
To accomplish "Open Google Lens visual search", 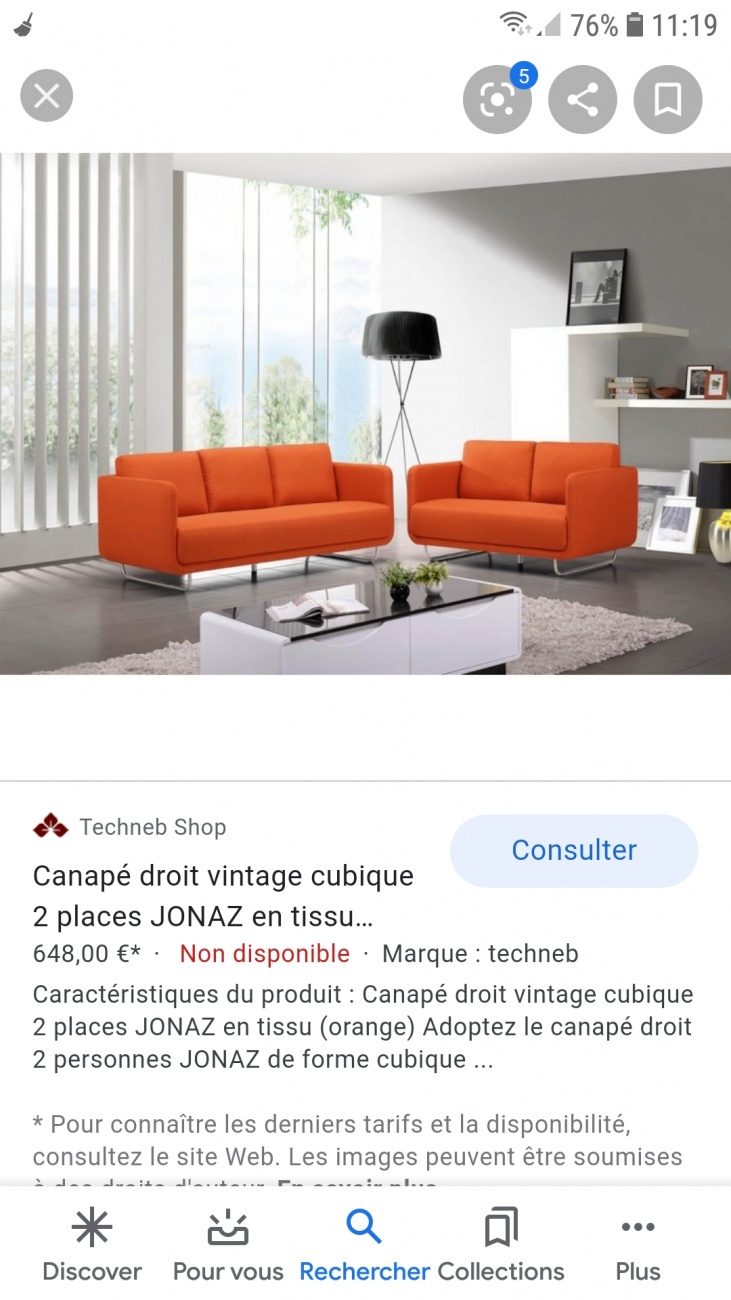I will click(497, 99).
